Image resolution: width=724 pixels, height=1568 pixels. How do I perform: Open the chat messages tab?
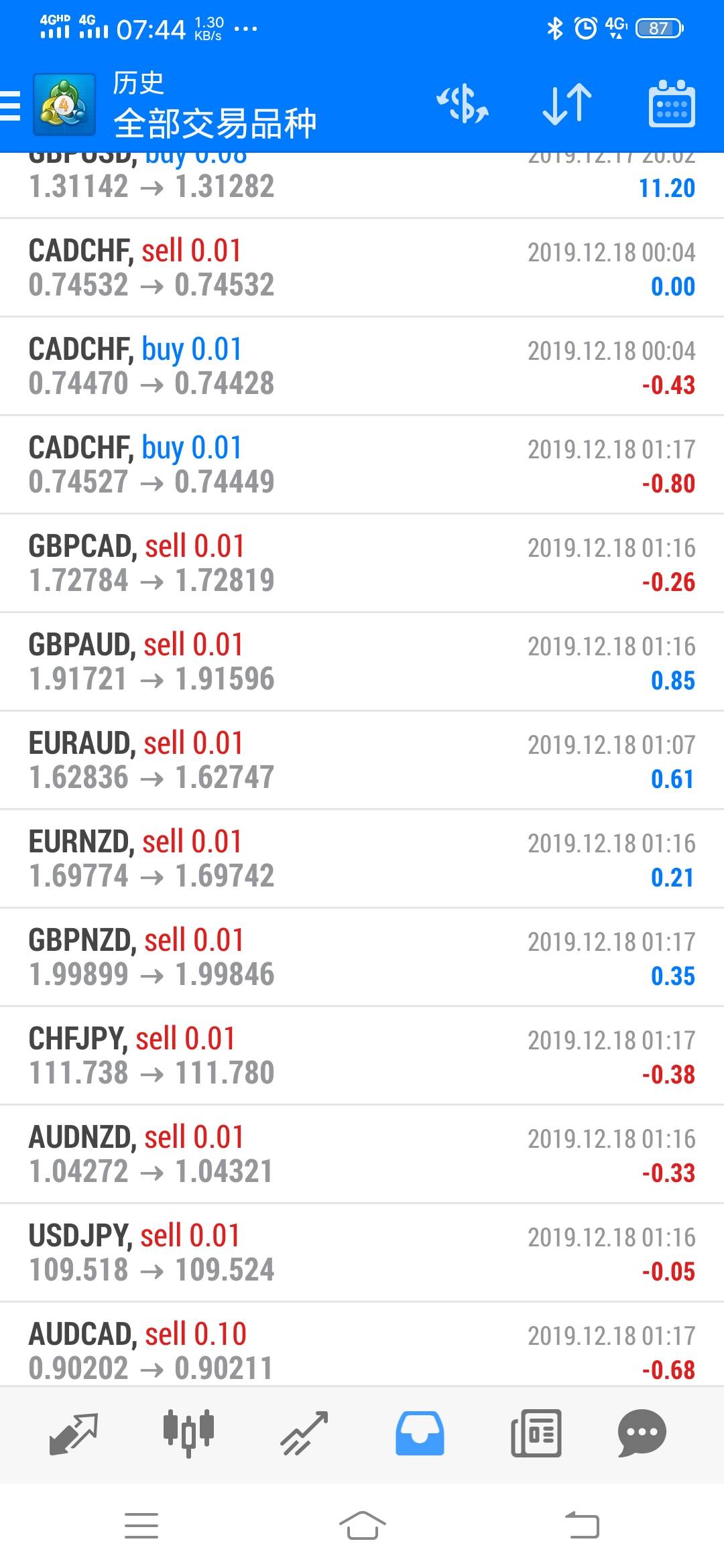642,1434
